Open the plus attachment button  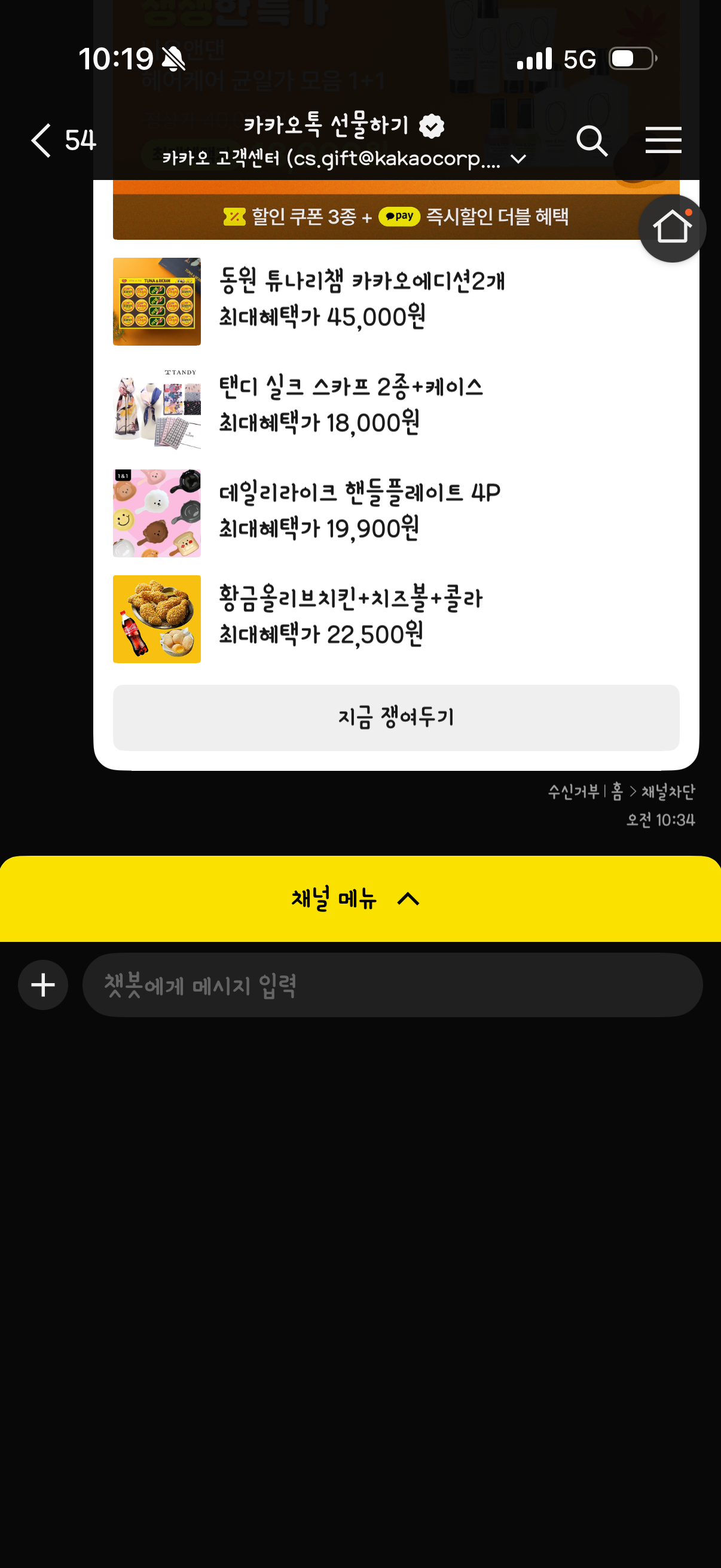[x=42, y=985]
